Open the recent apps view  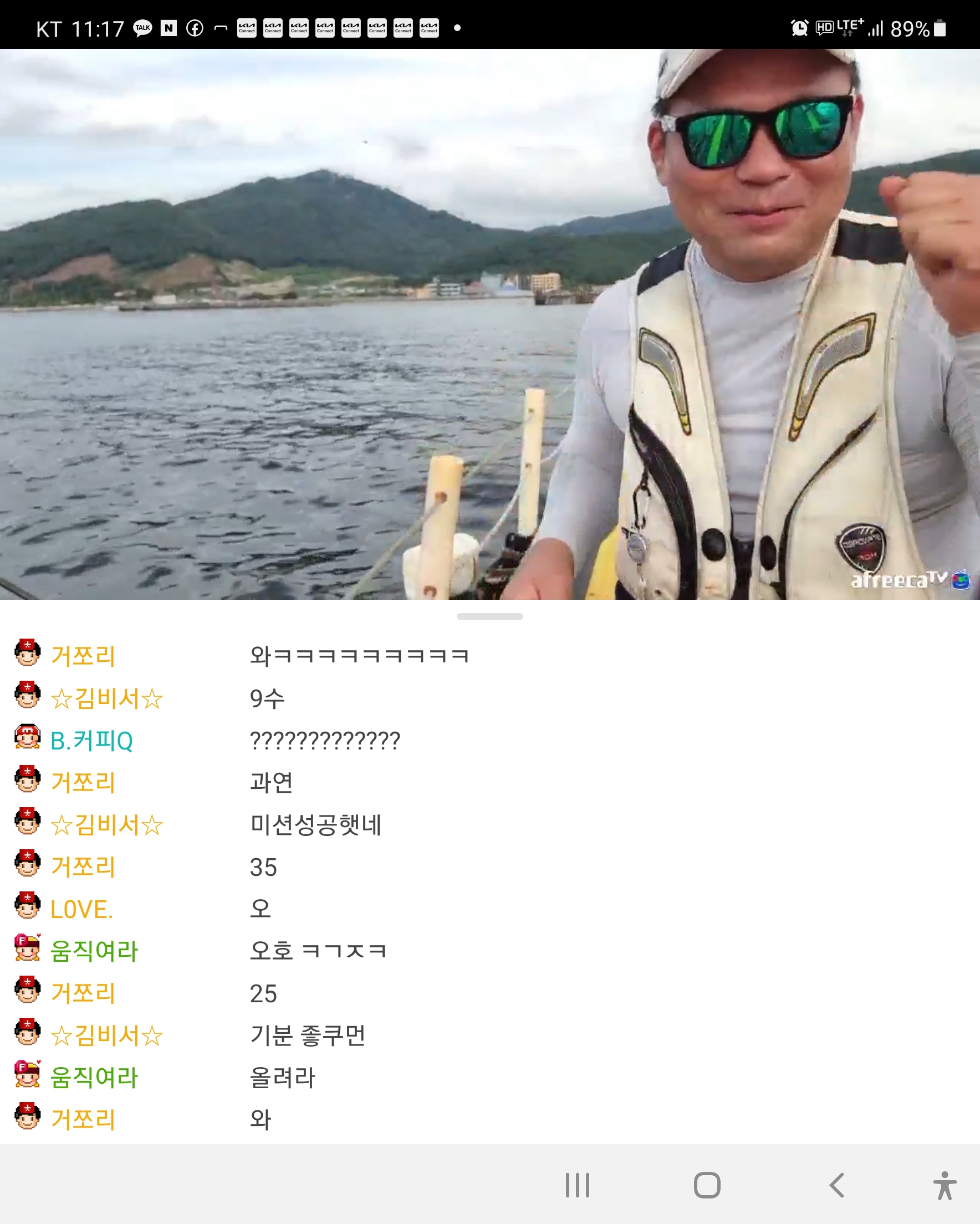(578, 1185)
